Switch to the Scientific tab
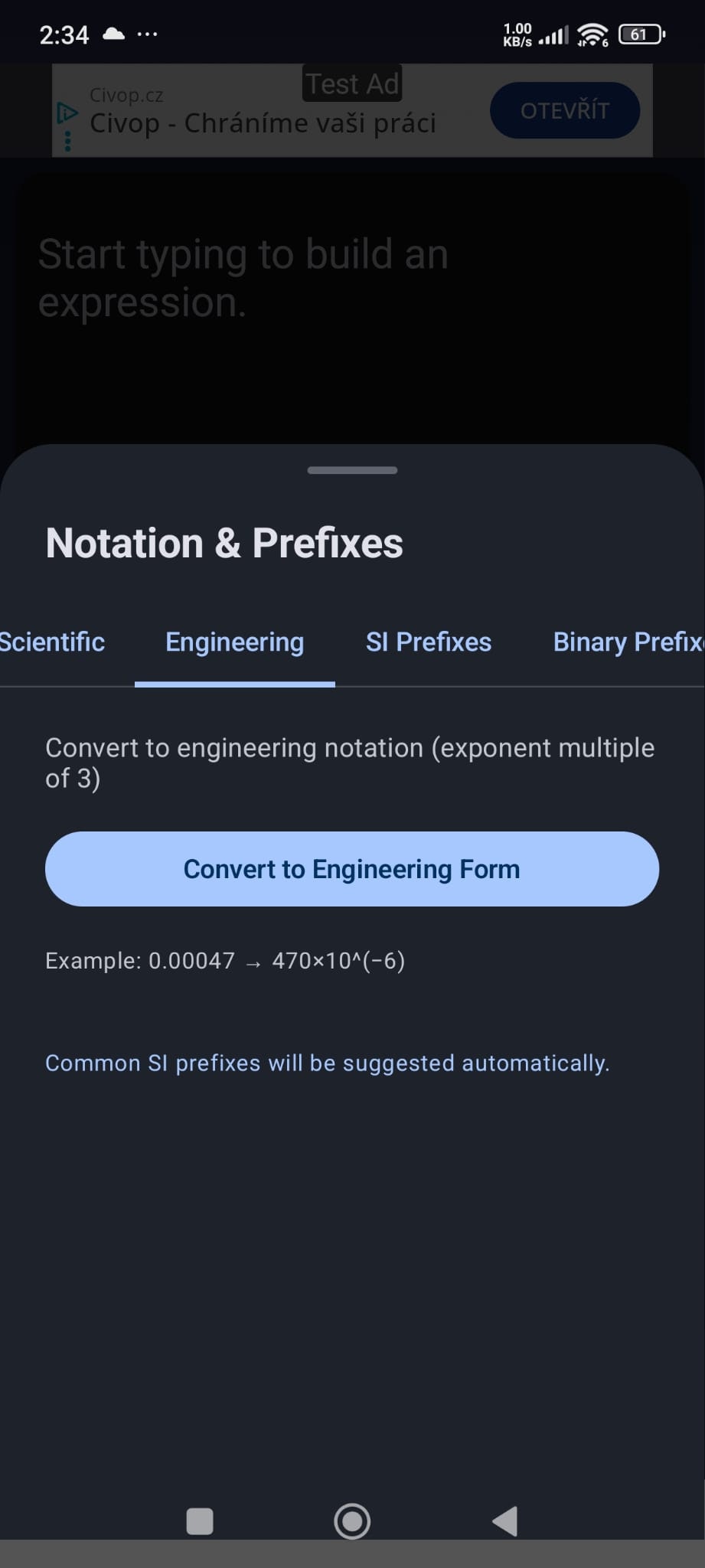Image resolution: width=705 pixels, height=1568 pixels. point(51,642)
